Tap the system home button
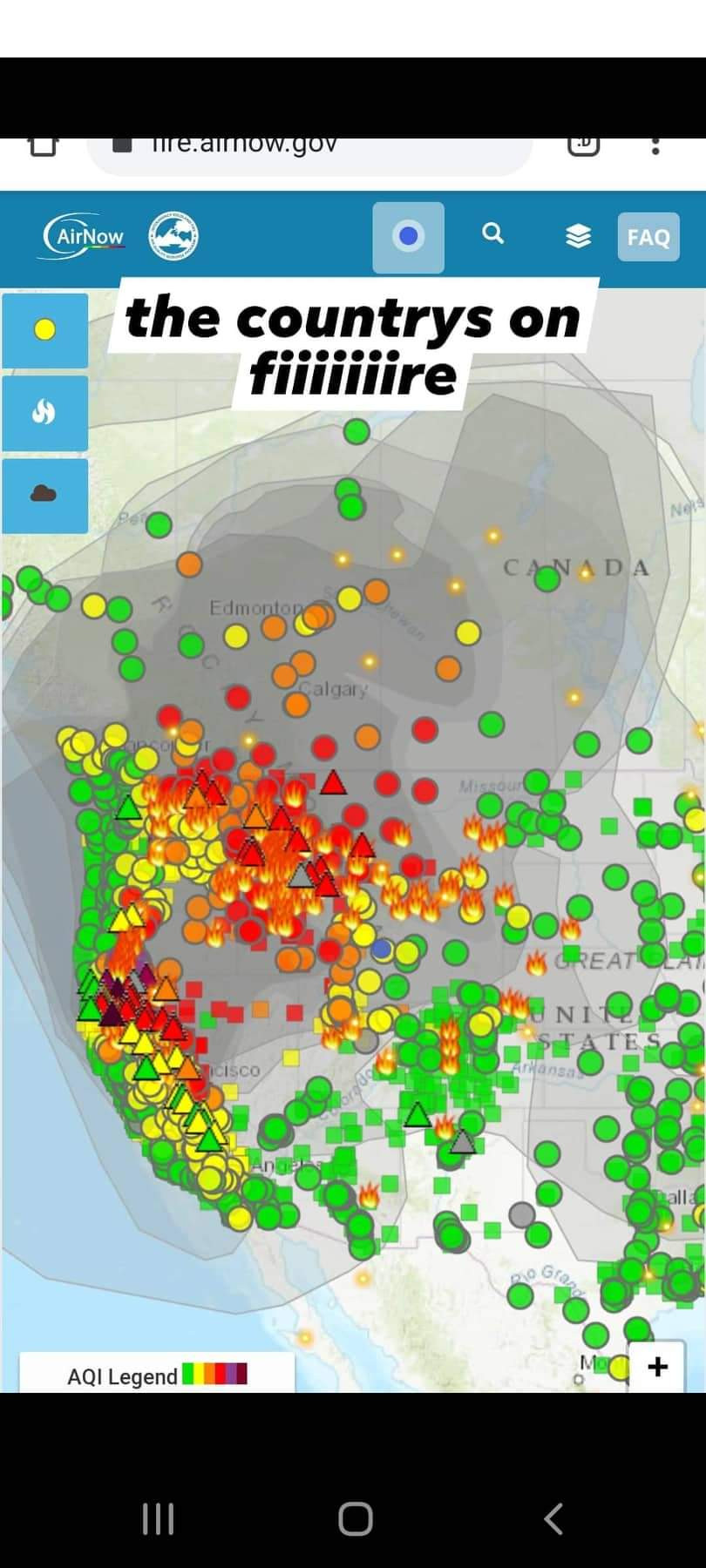 click(x=356, y=1518)
